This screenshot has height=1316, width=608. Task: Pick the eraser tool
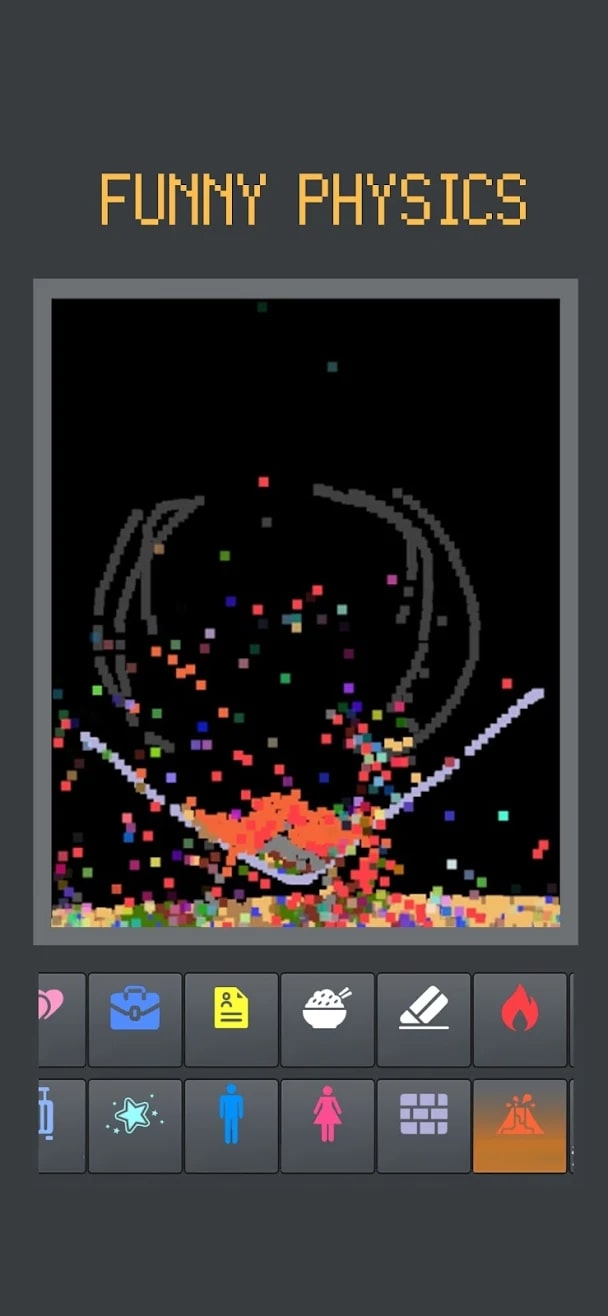click(x=423, y=1018)
